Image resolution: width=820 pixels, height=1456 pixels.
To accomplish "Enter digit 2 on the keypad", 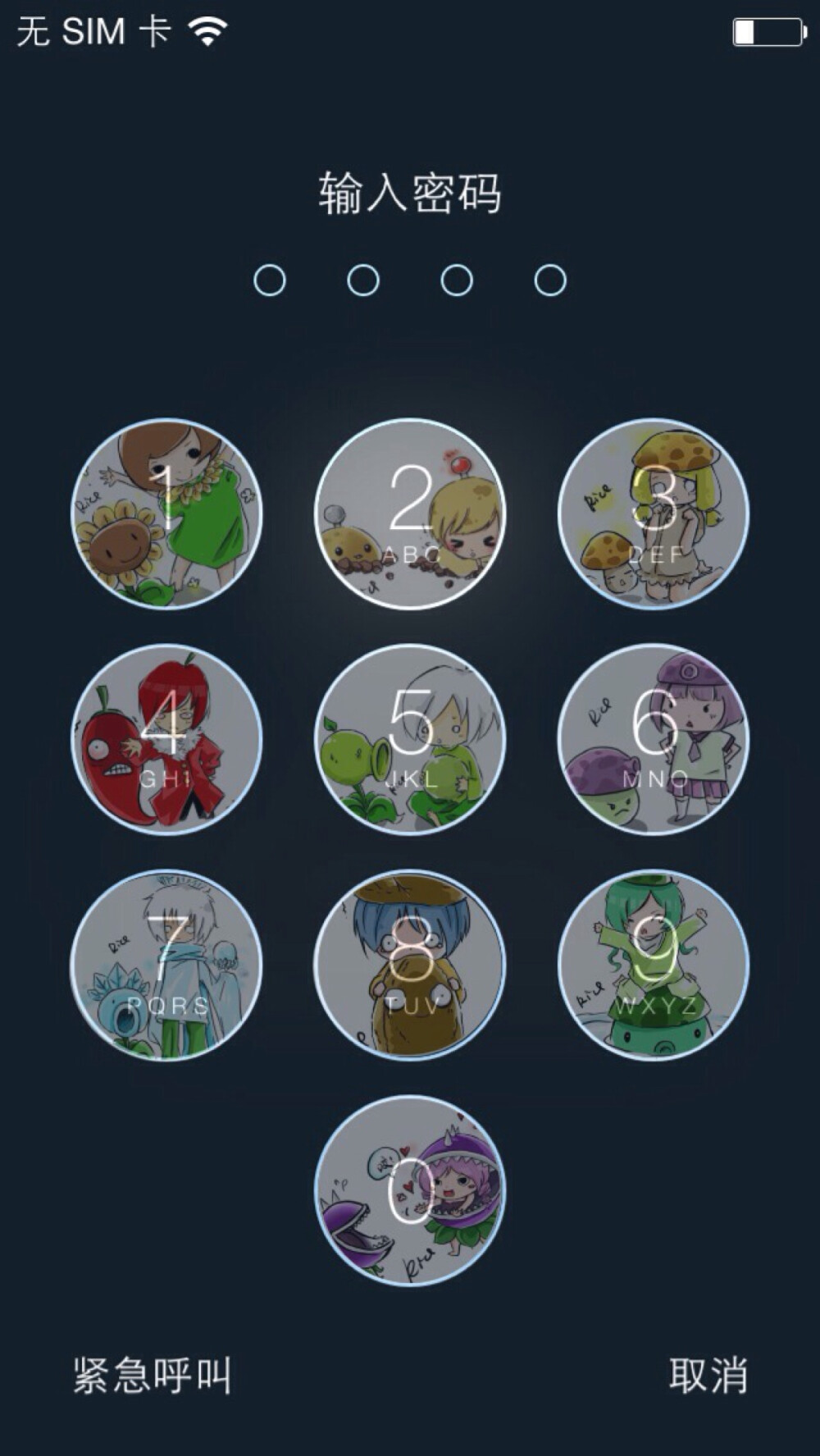I will [x=410, y=514].
